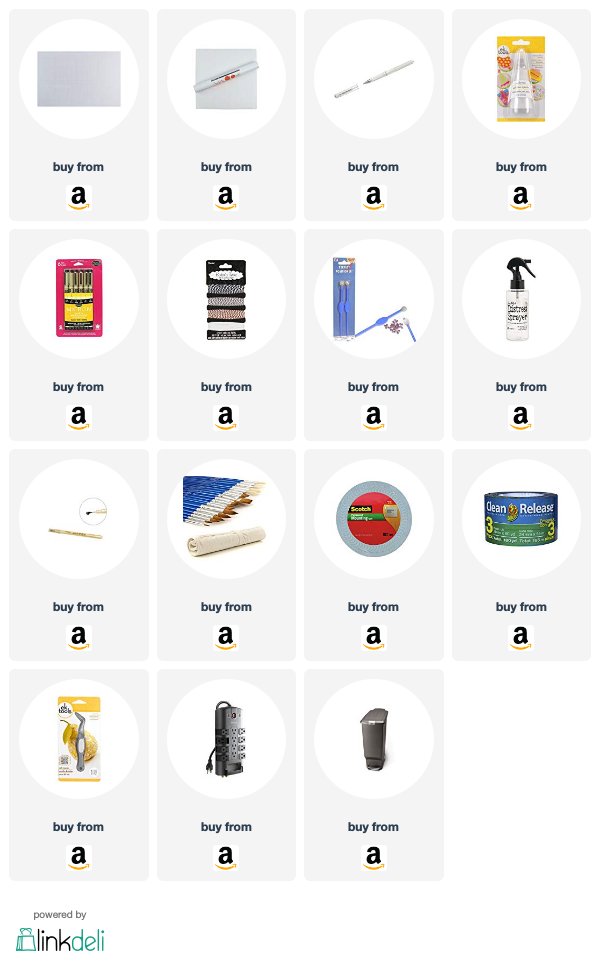Open the Clean Release painter's tape card
The width and height of the screenshot is (600, 961).
click(521, 555)
